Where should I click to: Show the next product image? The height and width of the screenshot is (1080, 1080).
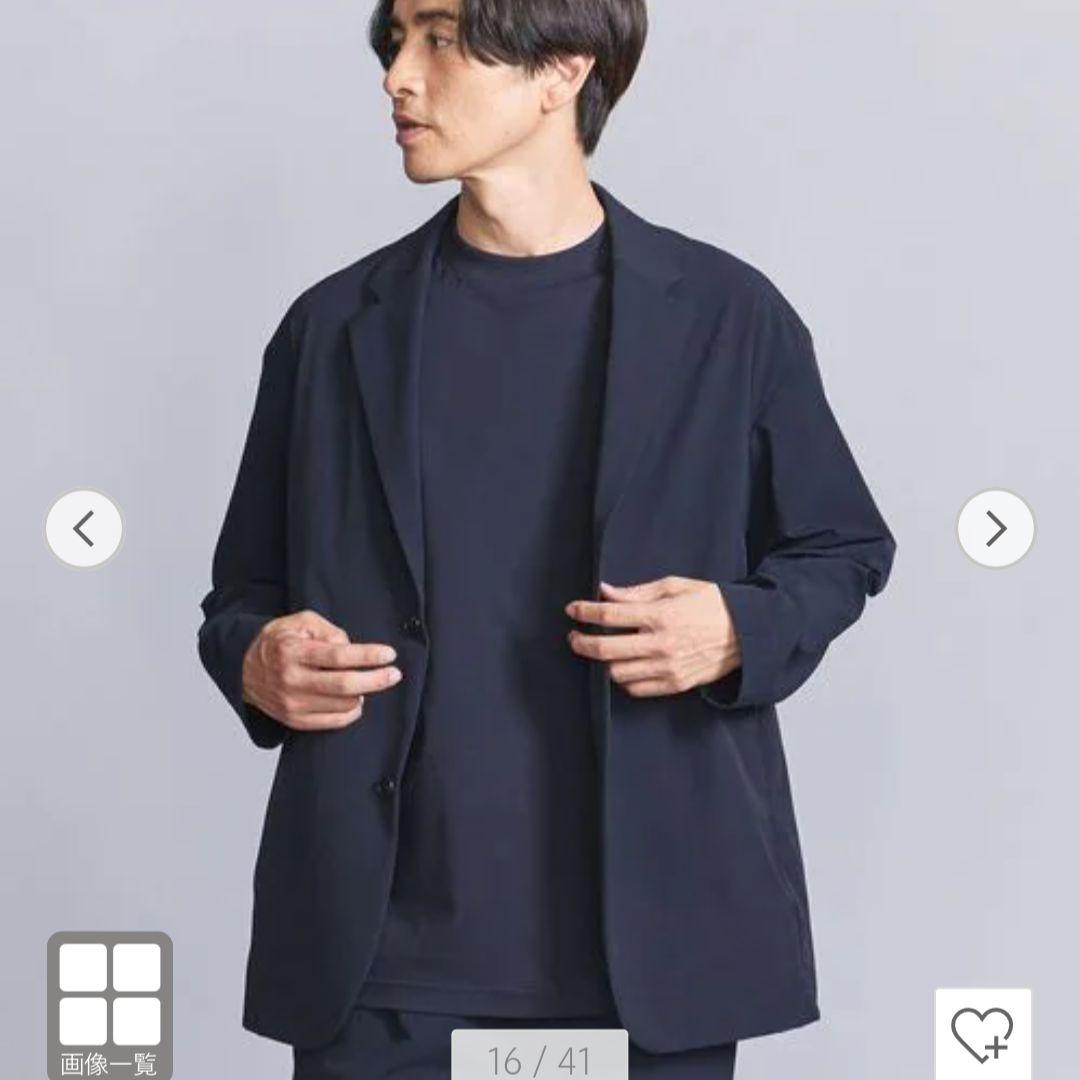(995, 529)
